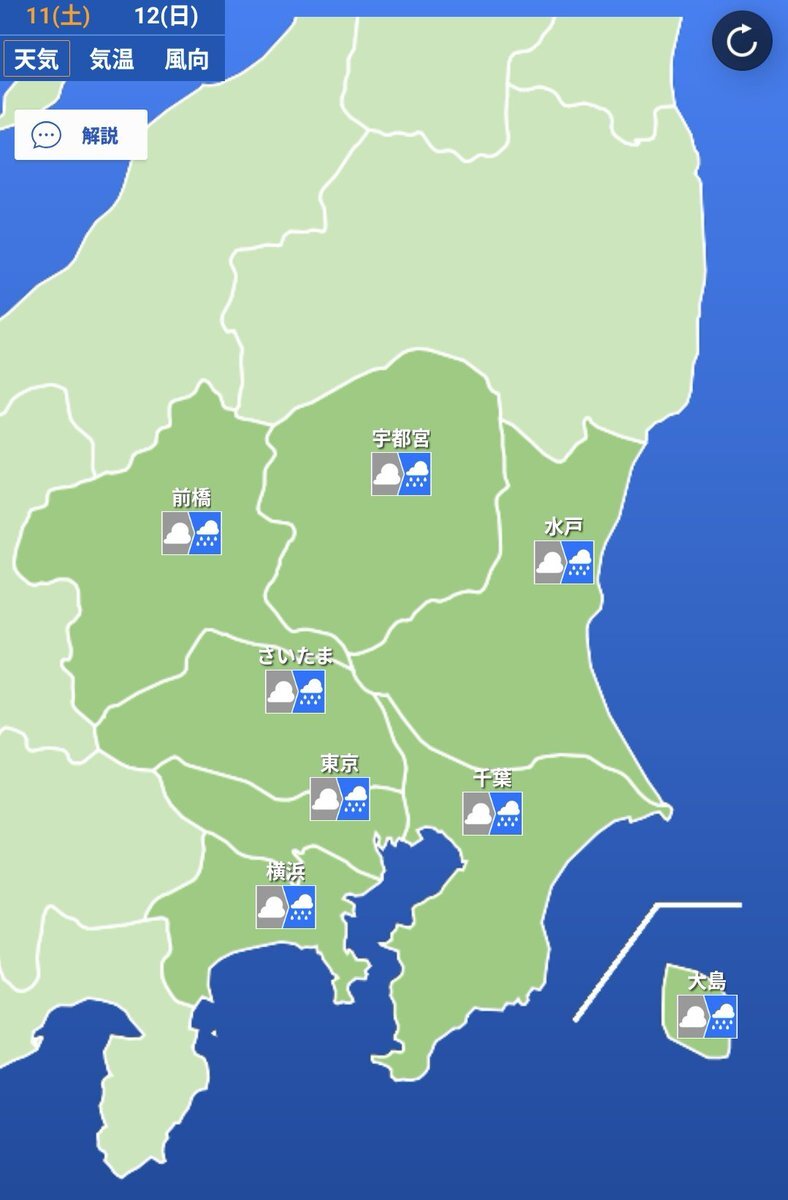Open the 宇都宮 weather forecast
This screenshot has height=1200, width=788.
point(401,474)
